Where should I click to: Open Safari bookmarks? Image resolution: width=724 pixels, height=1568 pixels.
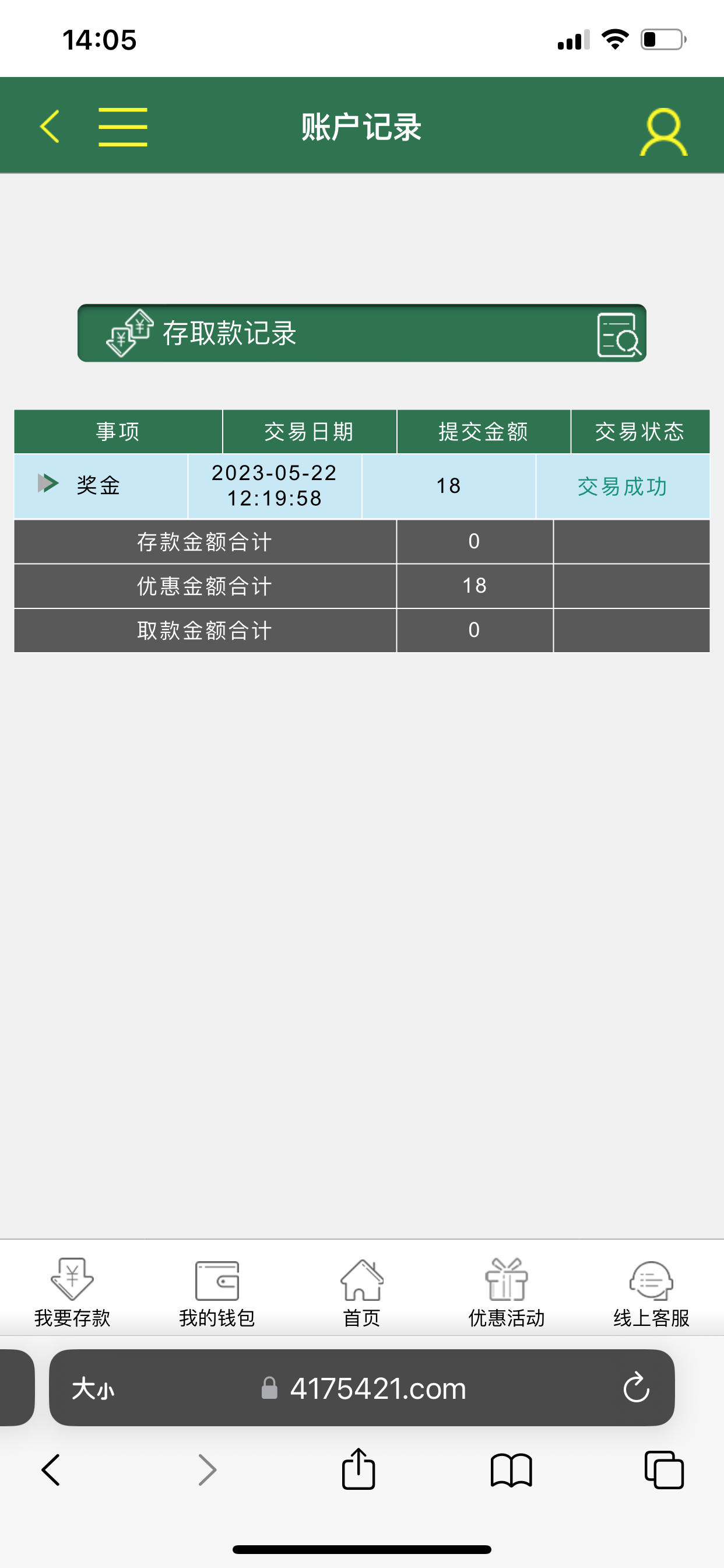click(x=511, y=1471)
